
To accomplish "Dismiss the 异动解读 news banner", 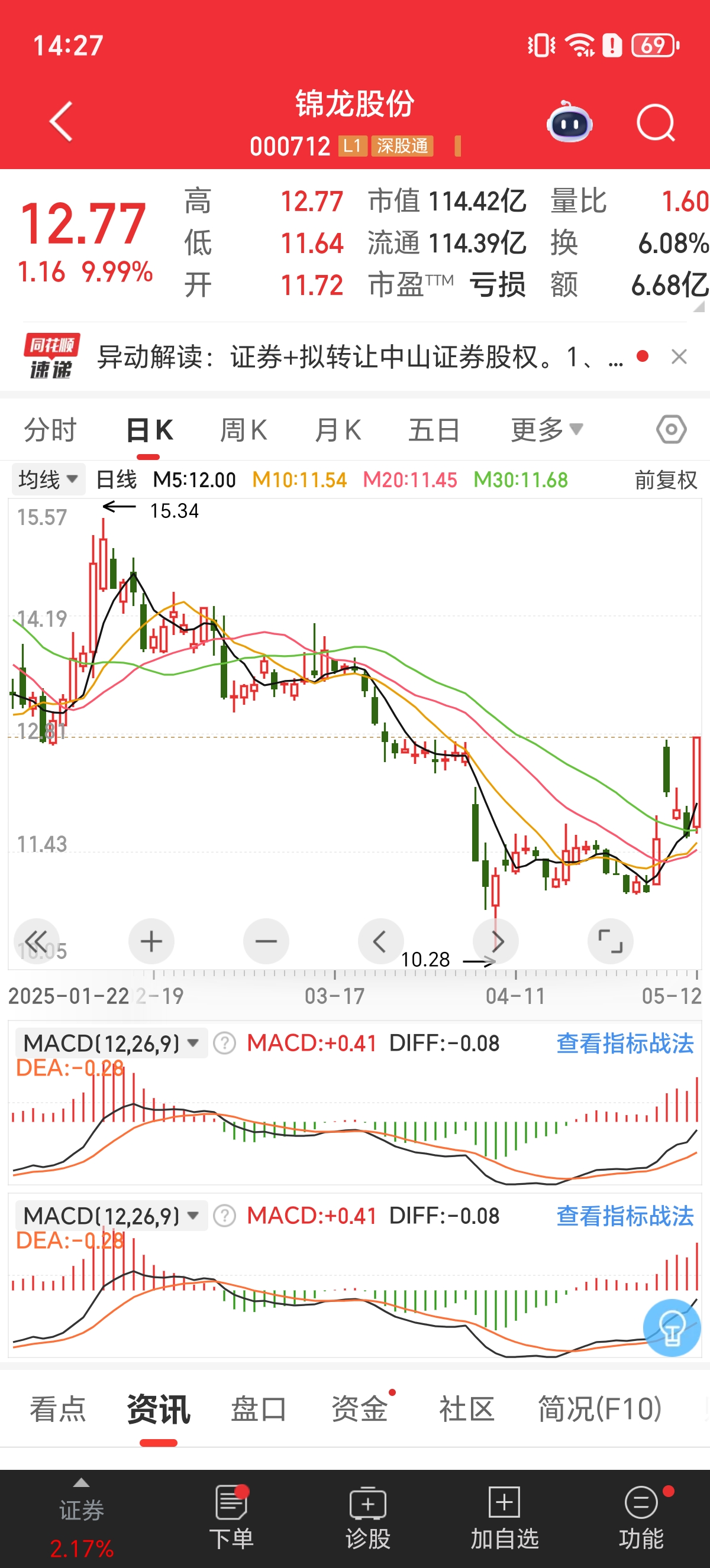I will tap(680, 356).
